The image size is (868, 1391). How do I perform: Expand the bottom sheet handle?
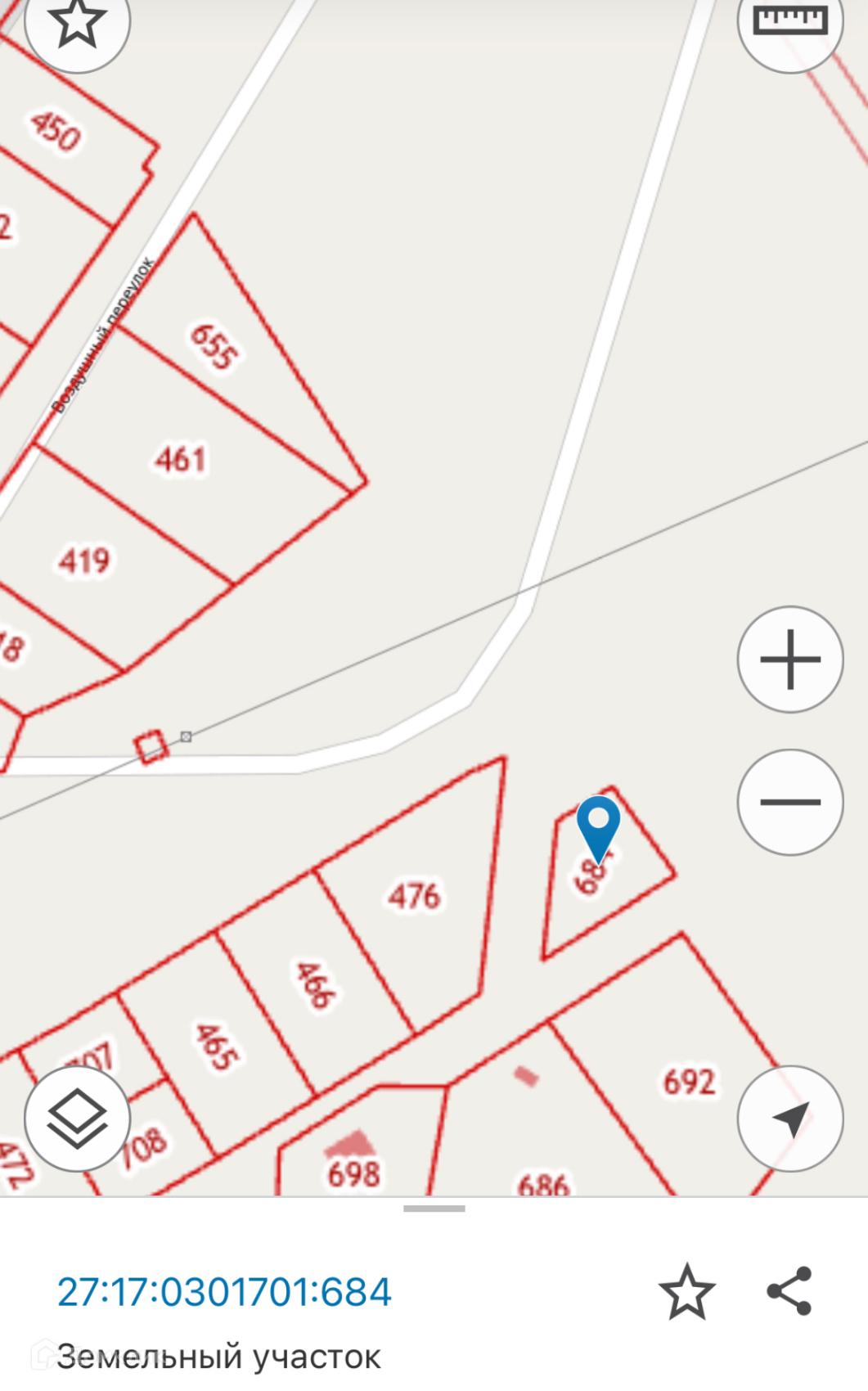click(x=434, y=1209)
